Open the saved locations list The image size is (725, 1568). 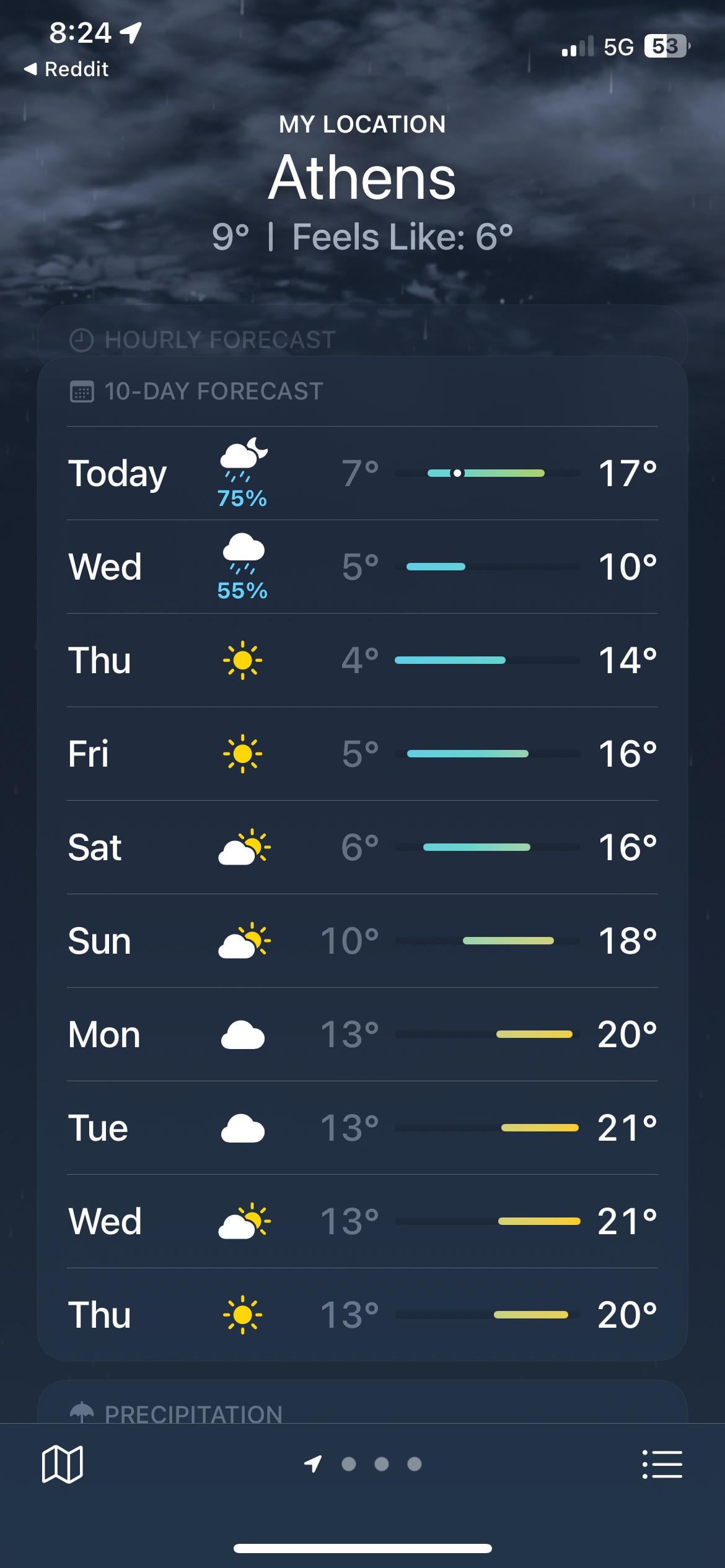click(x=662, y=1464)
